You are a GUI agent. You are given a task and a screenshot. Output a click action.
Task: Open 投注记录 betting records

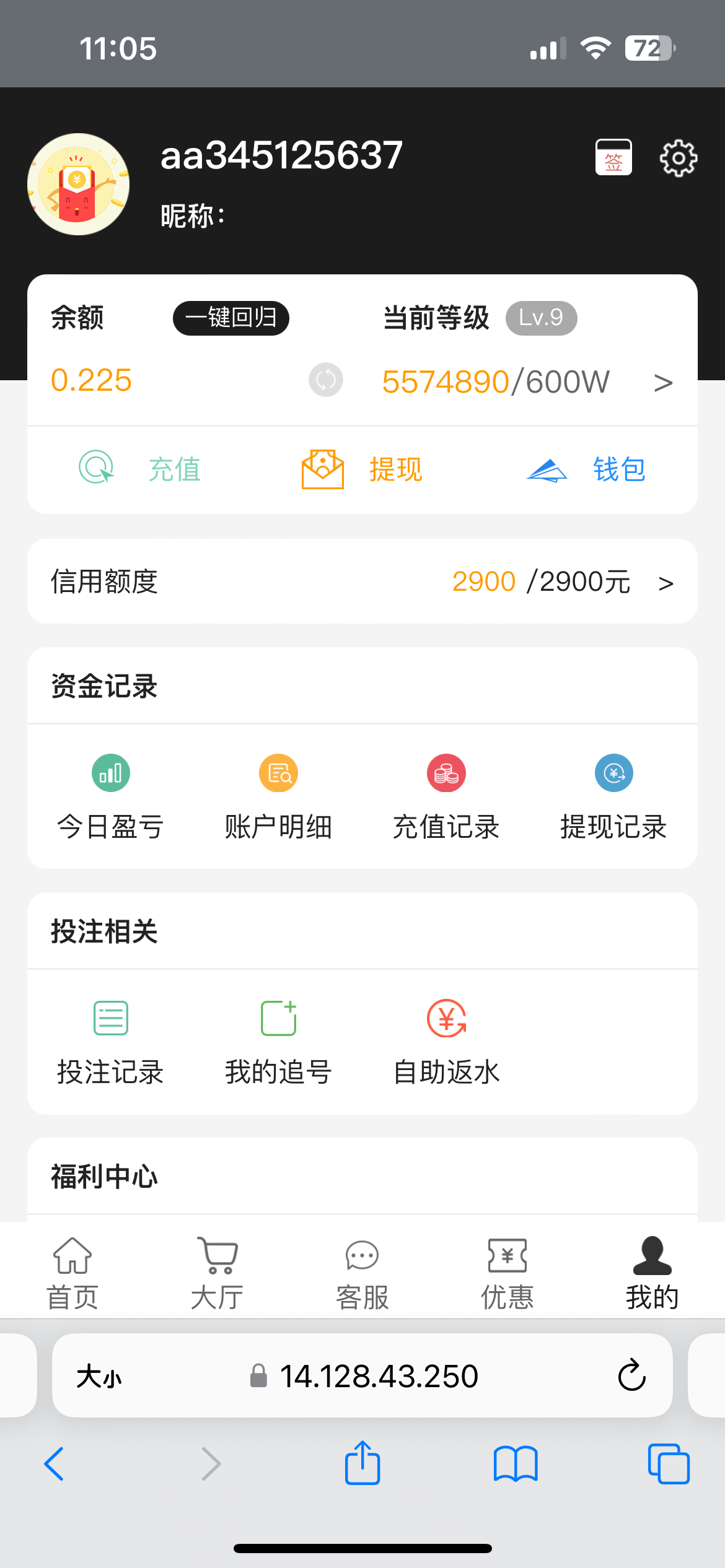click(x=110, y=1043)
